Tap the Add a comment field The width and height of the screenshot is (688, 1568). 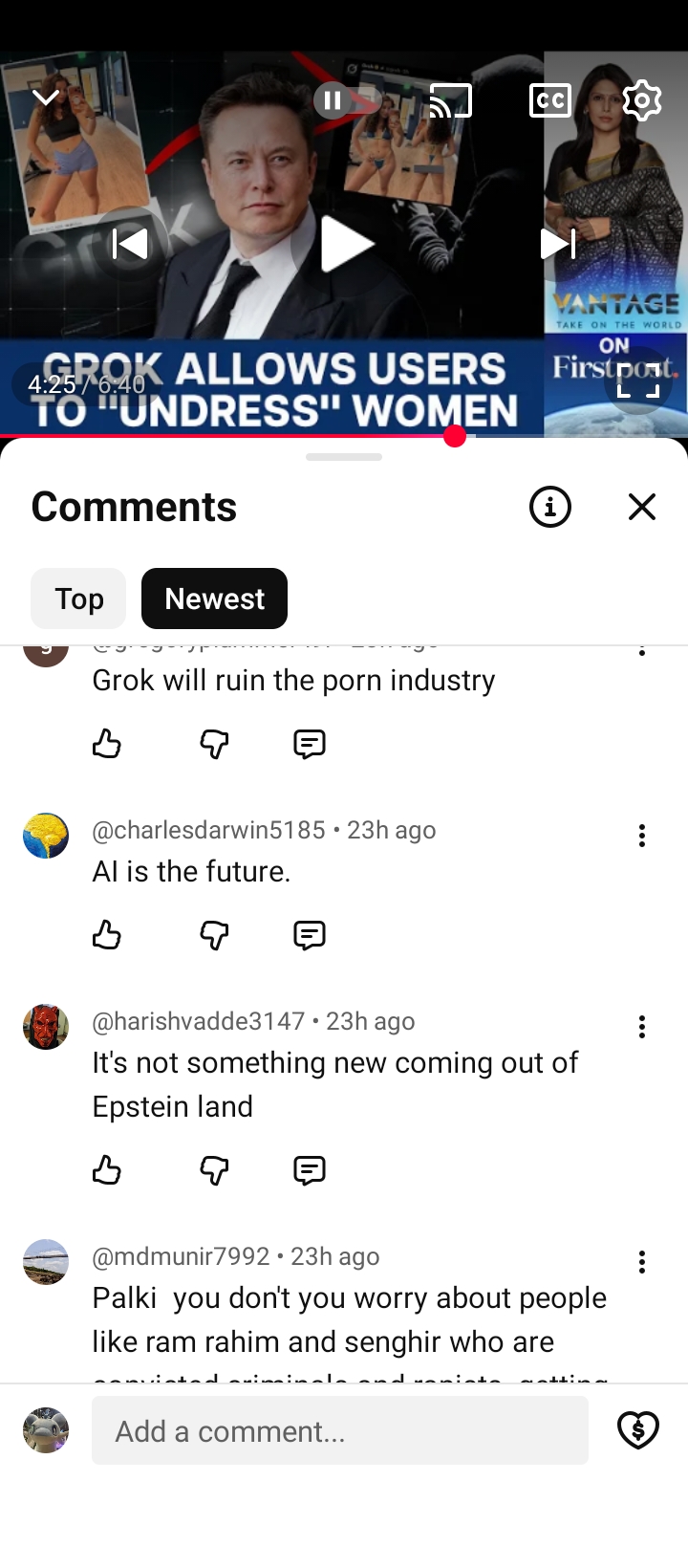point(339,1430)
